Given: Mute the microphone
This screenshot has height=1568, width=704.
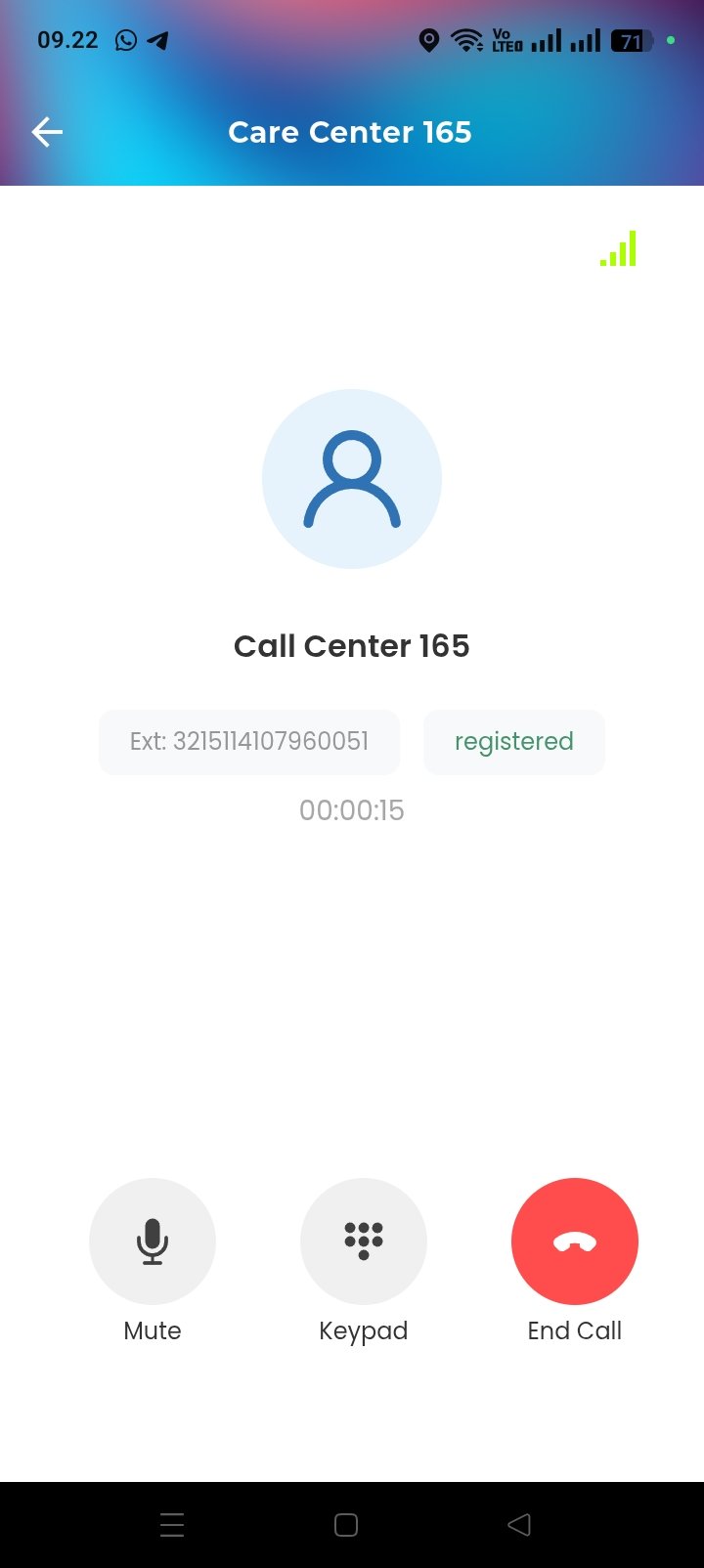Looking at the screenshot, I should (x=153, y=1241).
